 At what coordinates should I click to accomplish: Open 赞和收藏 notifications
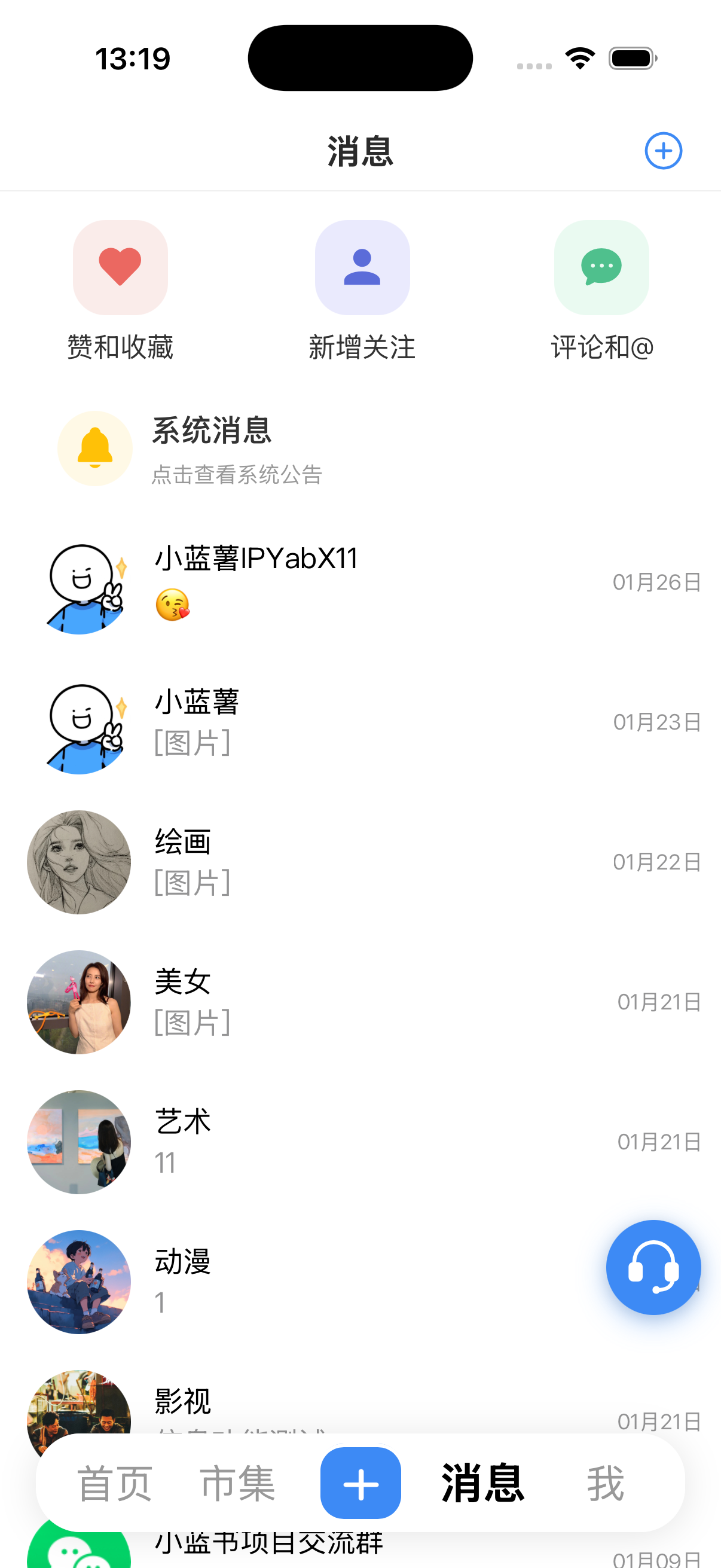coord(120,267)
